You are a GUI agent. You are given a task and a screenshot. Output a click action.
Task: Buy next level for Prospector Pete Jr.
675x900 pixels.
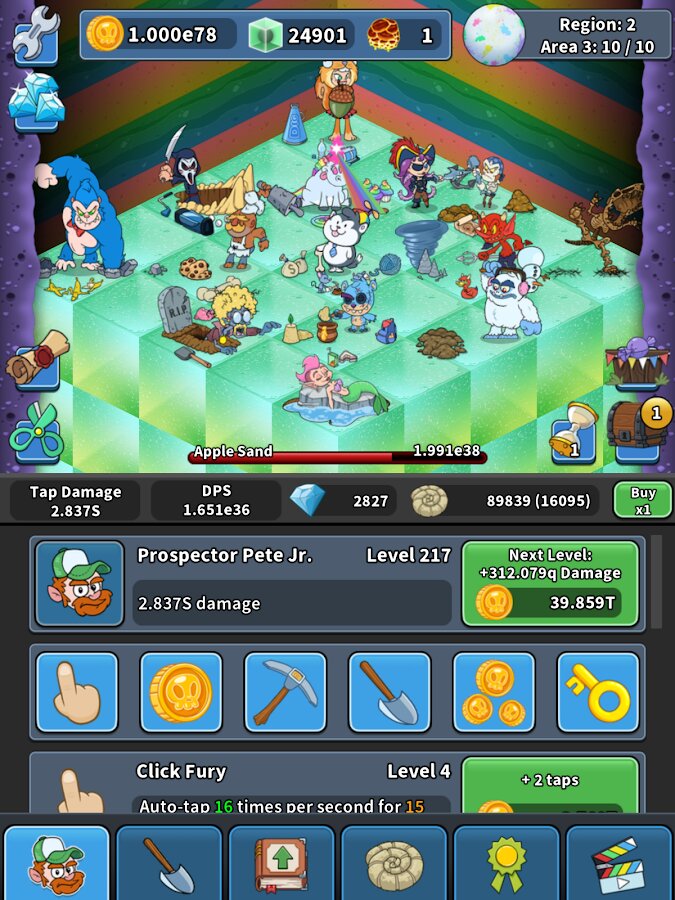[x=549, y=584]
